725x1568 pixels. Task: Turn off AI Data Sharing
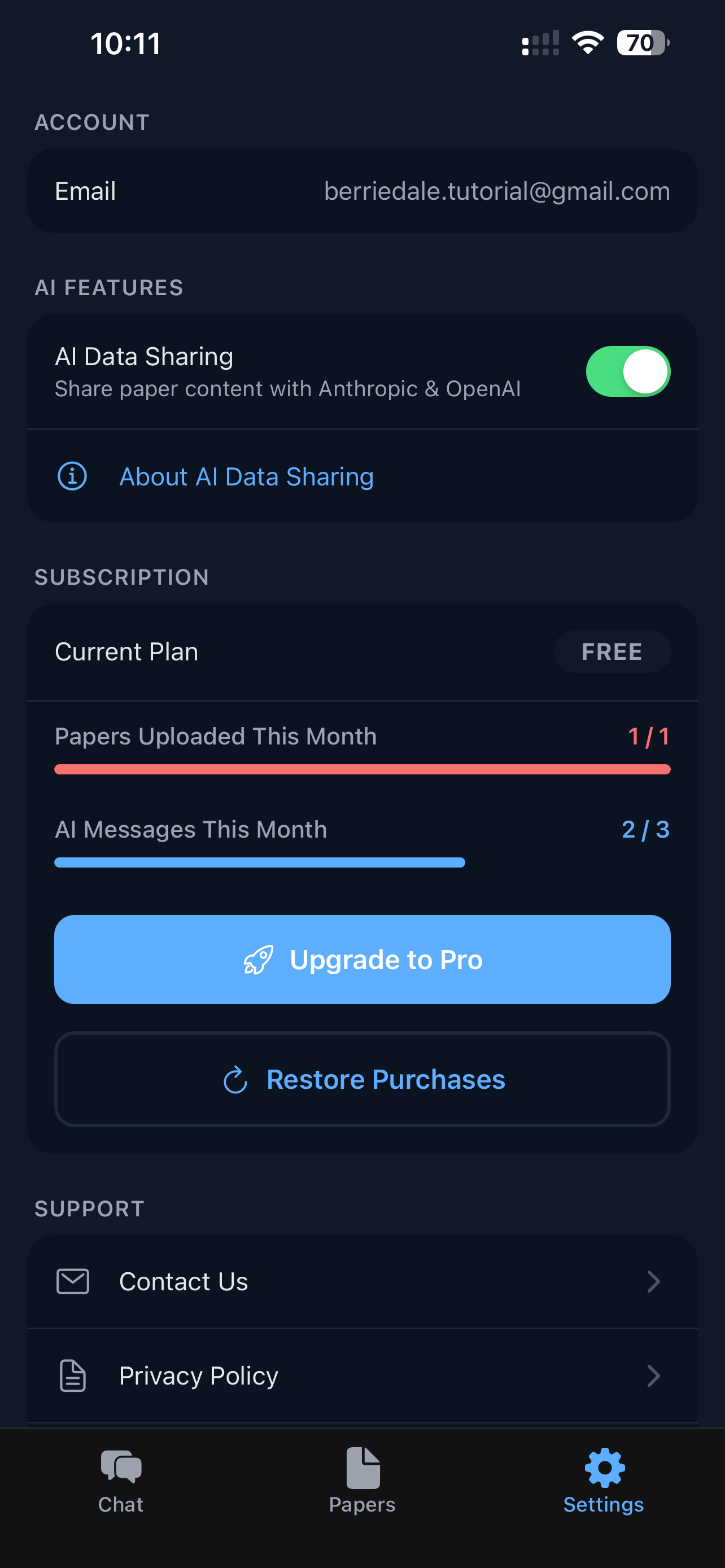(x=628, y=371)
